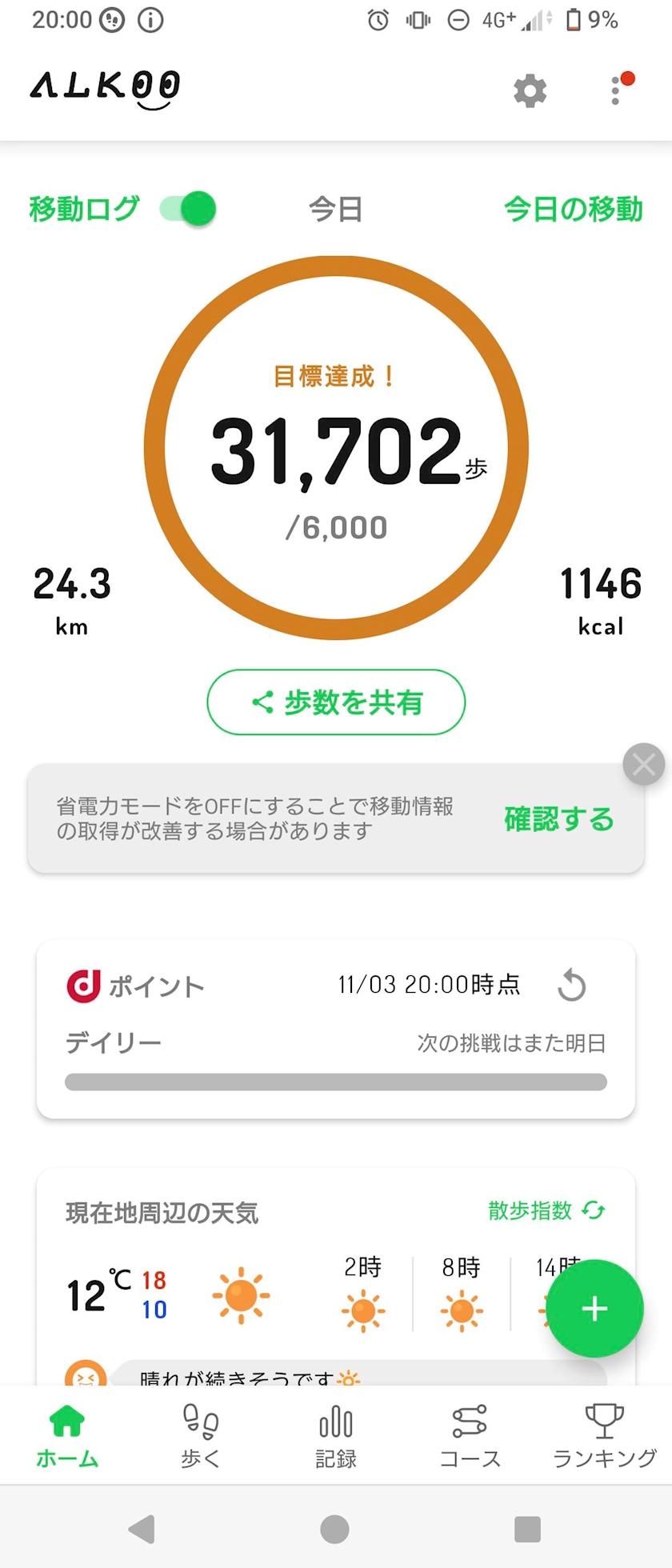Switch to the 歩く tab
This screenshot has height=1568, width=672.
tap(201, 1435)
